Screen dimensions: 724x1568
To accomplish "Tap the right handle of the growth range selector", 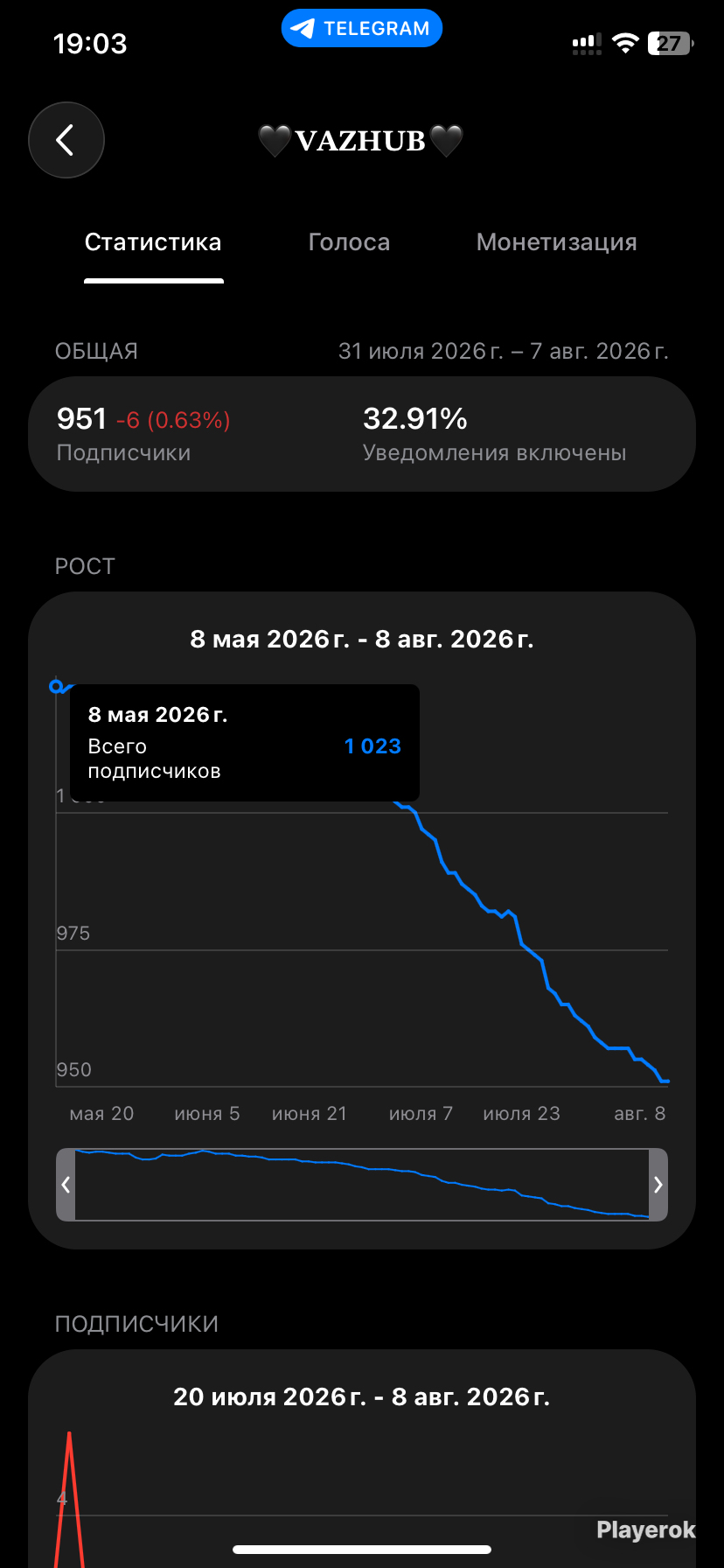I will 658,1185.
